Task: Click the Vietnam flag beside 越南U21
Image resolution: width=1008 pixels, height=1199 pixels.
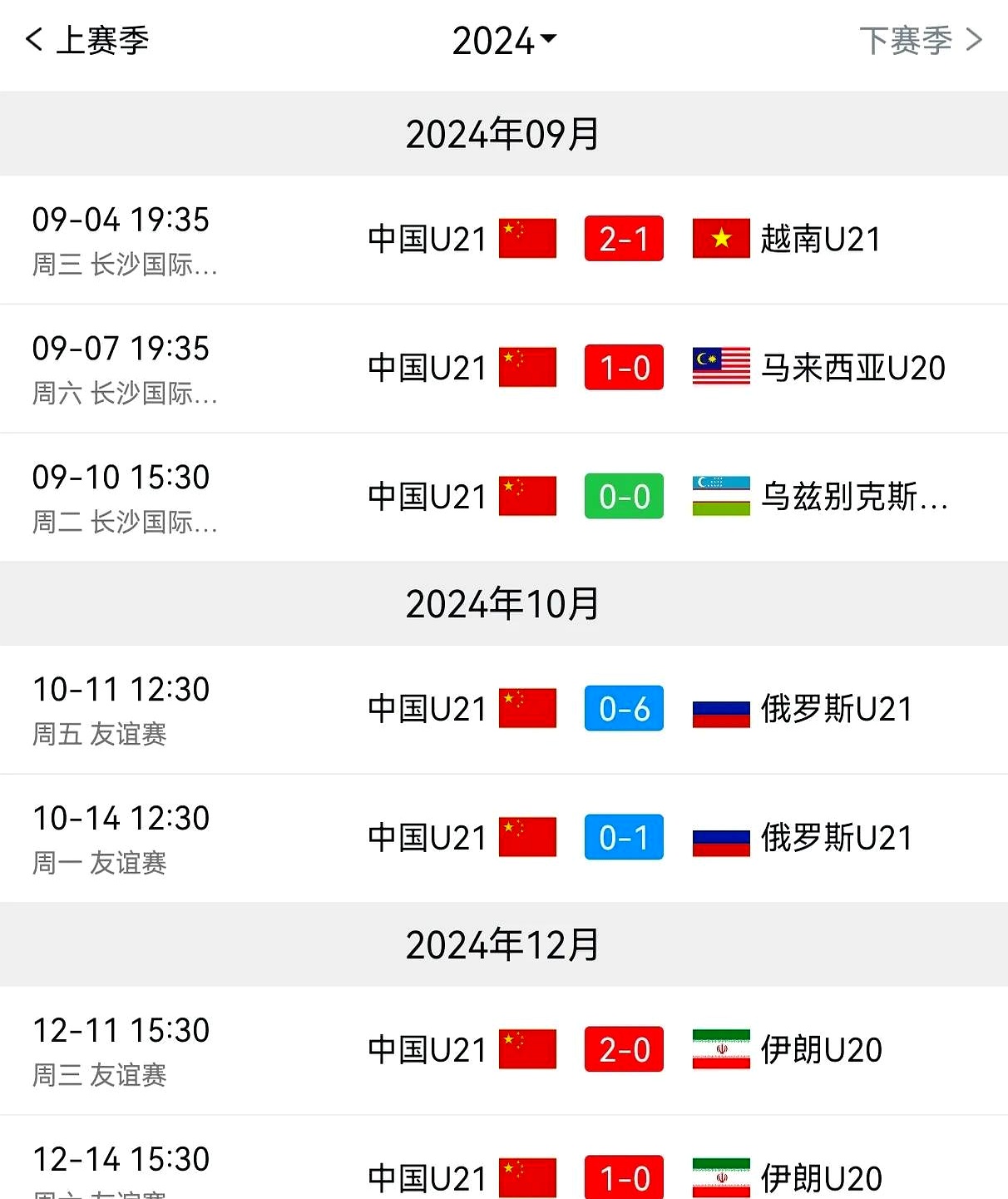Action: pos(720,239)
